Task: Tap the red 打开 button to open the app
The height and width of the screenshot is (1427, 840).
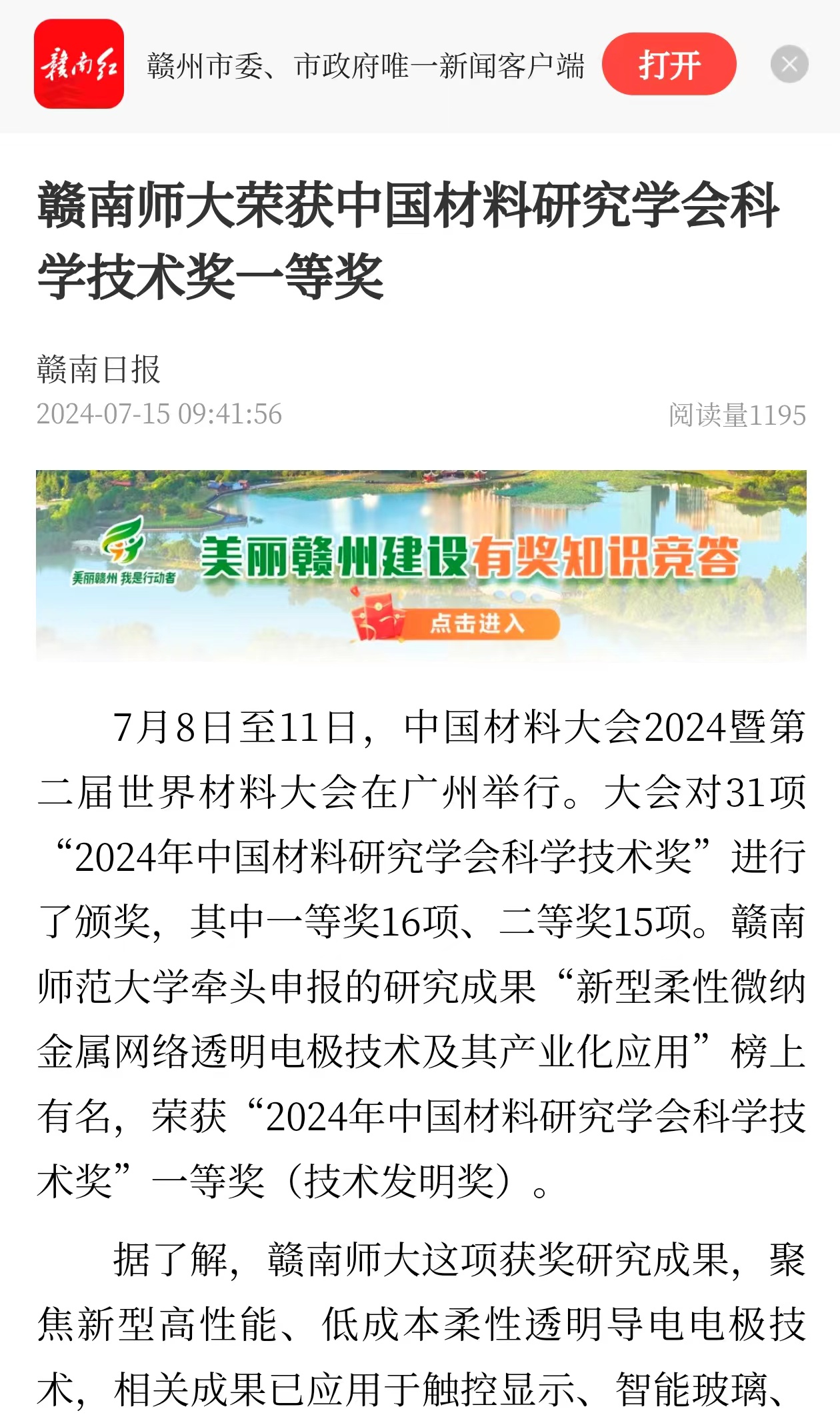Action: point(669,65)
